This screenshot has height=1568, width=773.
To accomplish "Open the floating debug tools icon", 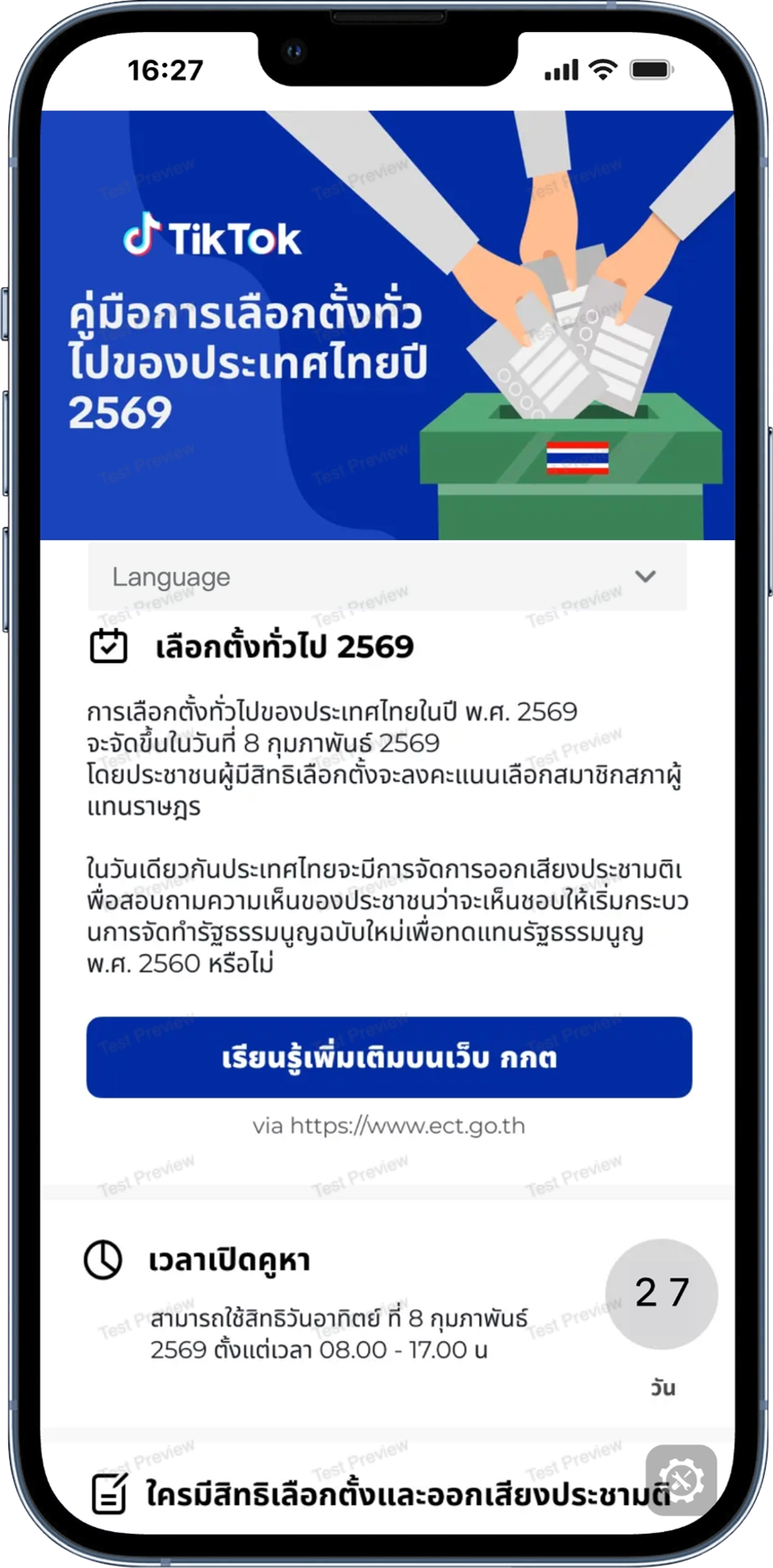I will point(680,1480).
